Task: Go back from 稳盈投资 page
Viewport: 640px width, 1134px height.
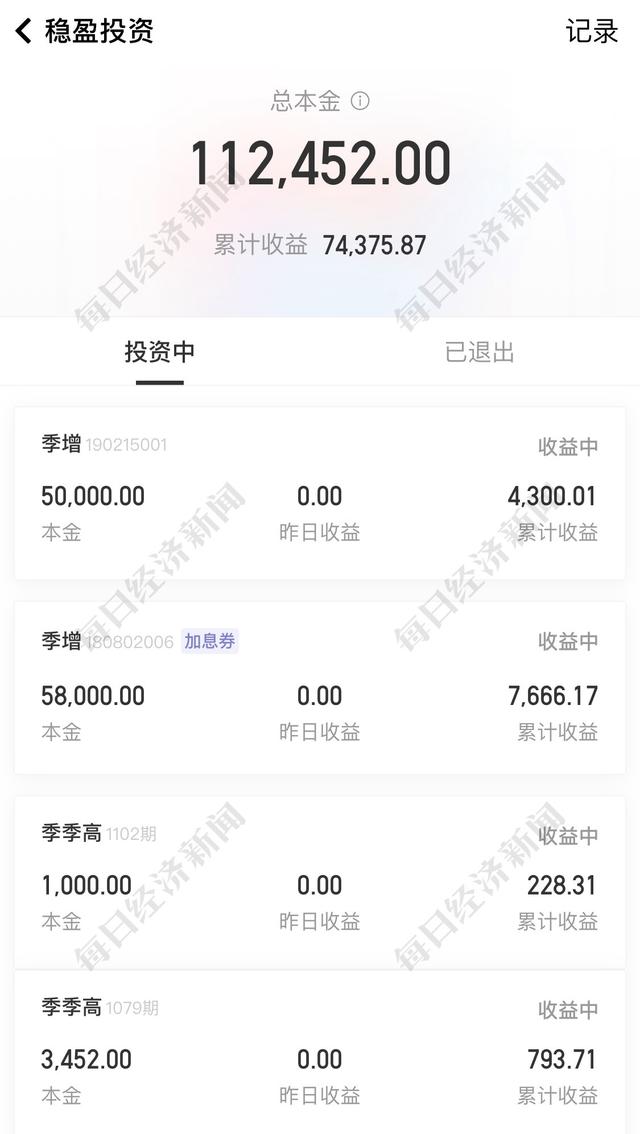Action: point(23,31)
